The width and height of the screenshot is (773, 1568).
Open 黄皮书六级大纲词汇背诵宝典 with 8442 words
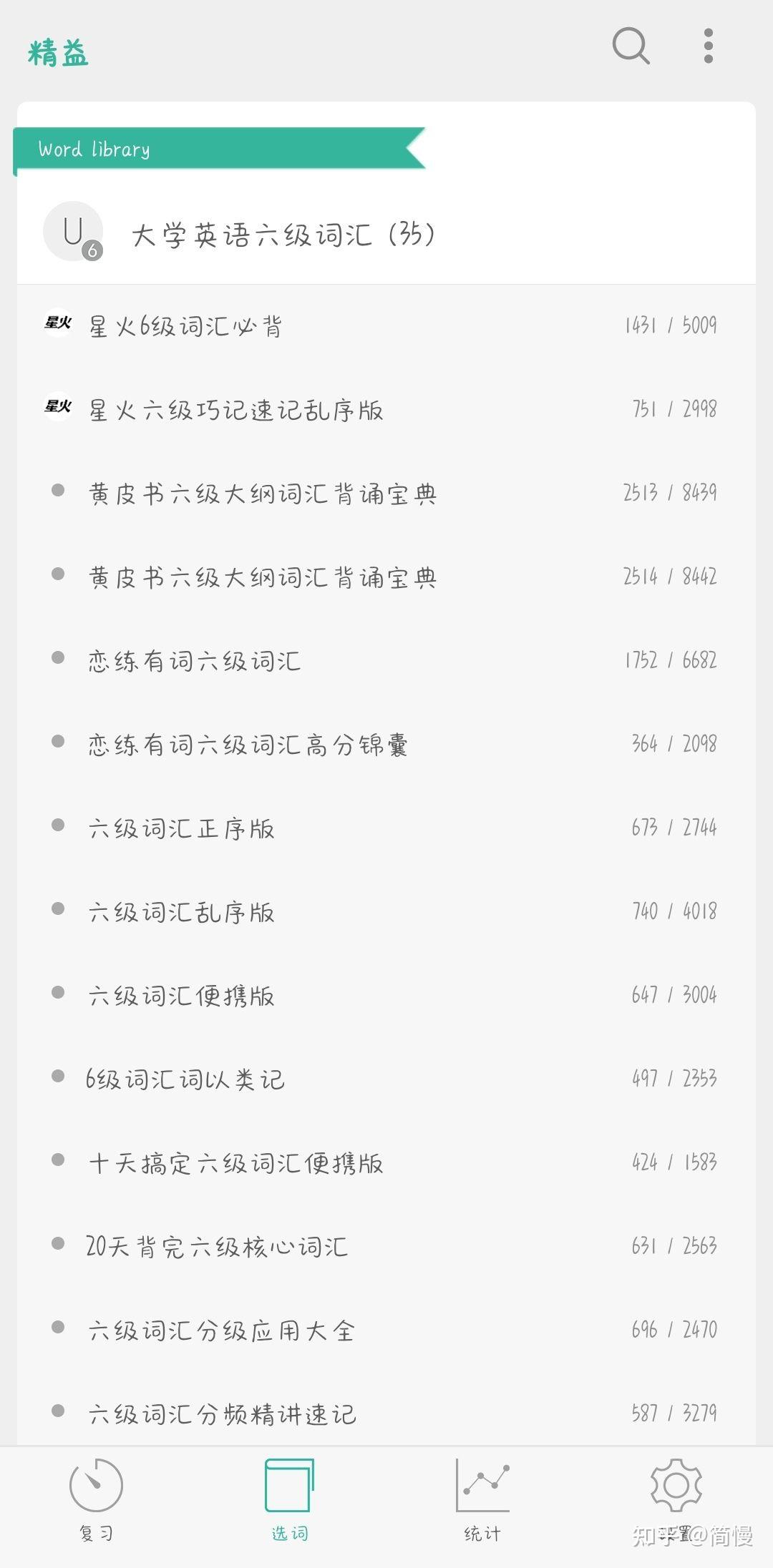tap(386, 577)
